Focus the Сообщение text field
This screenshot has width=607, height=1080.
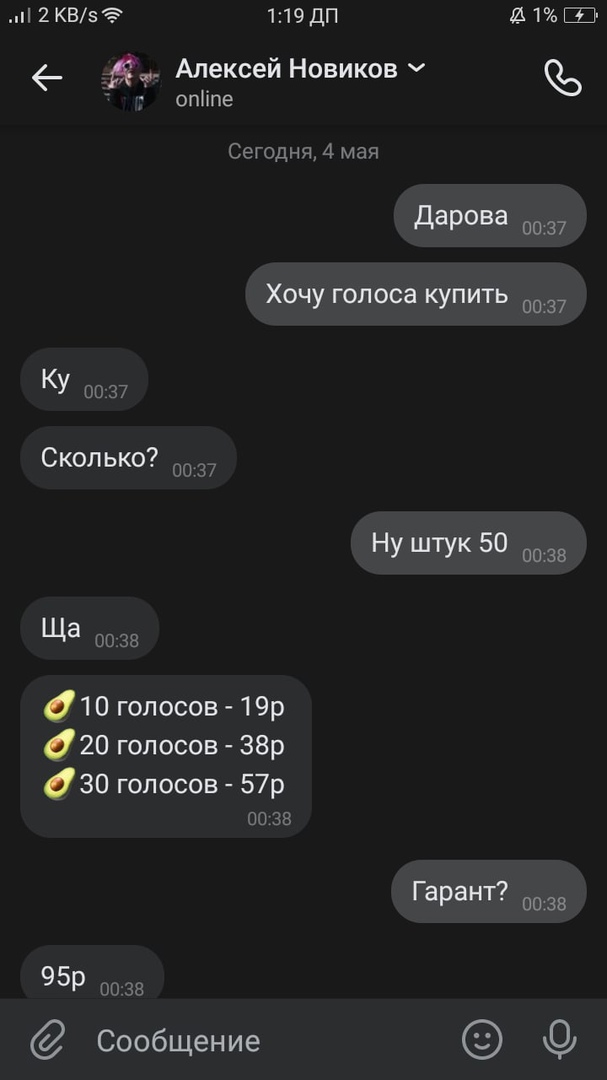pos(260,1041)
